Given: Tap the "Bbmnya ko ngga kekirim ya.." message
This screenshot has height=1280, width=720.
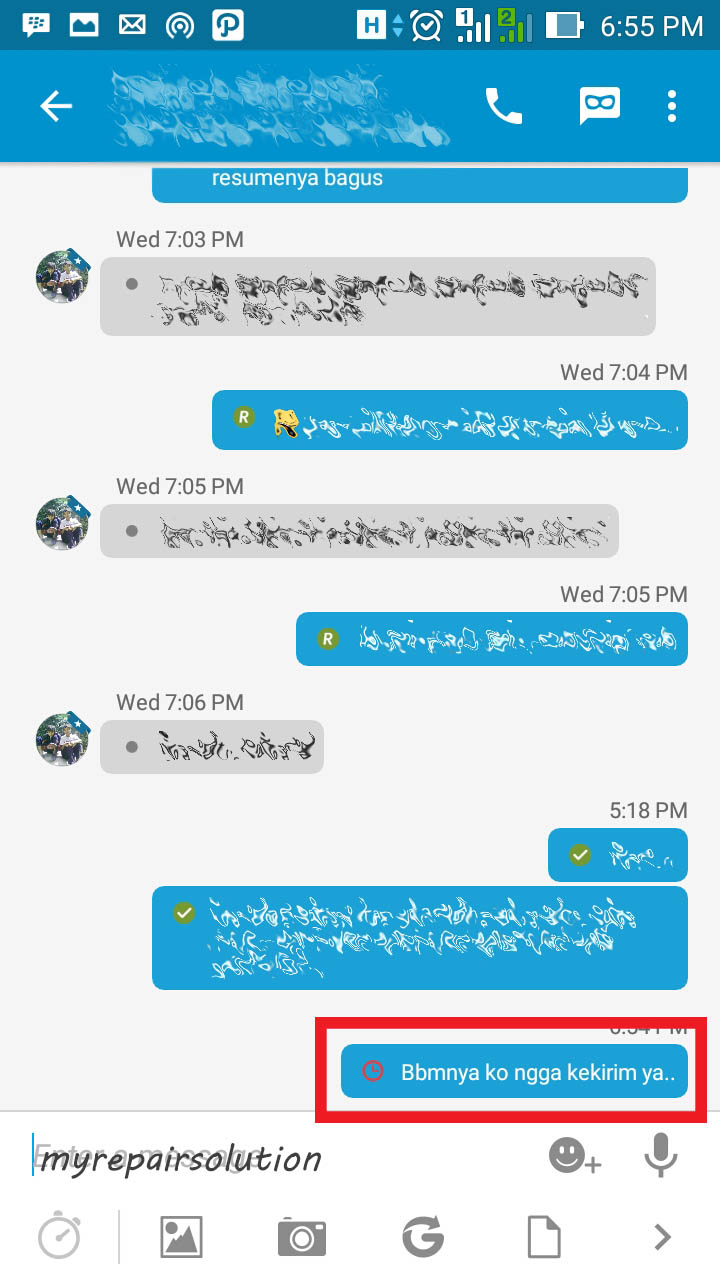Looking at the screenshot, I should 514,1072.
